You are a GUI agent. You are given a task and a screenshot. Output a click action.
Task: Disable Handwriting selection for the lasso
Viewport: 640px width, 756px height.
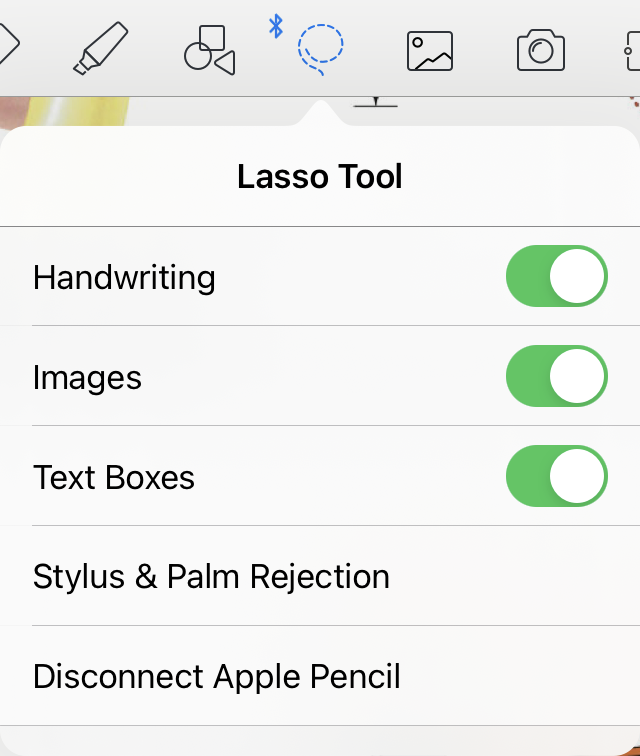(556, 276)
